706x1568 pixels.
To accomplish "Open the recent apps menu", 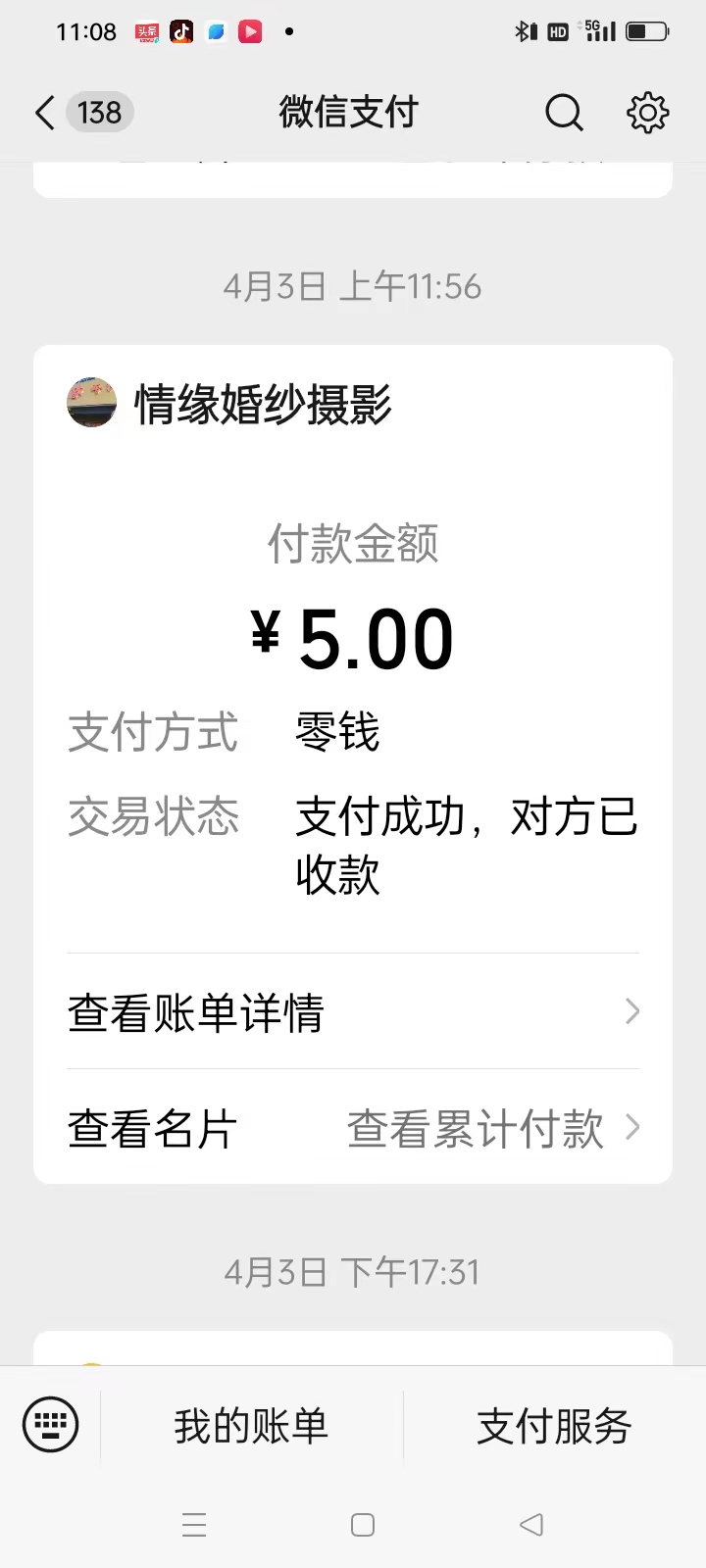I will (x=194, y=1525).
